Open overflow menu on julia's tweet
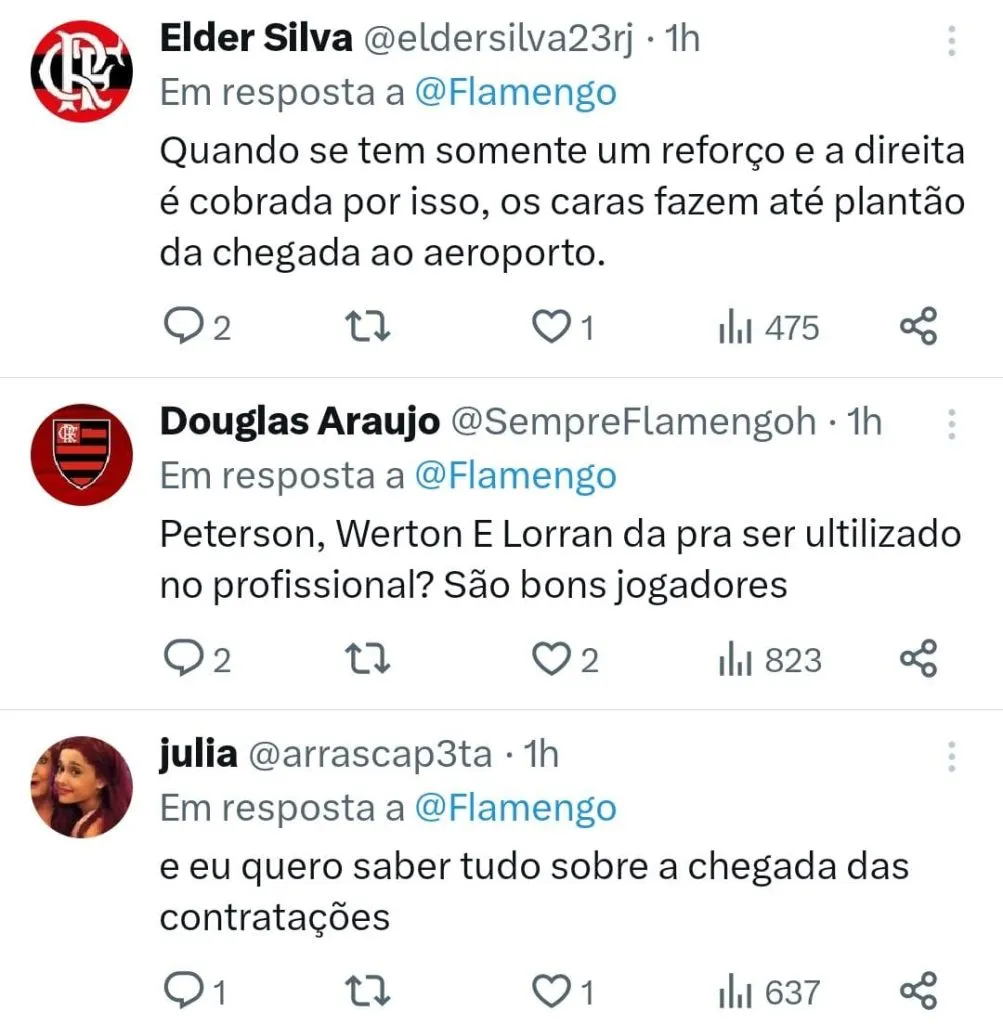Viewport: 1003px width, 1024px height. (951, 756)
